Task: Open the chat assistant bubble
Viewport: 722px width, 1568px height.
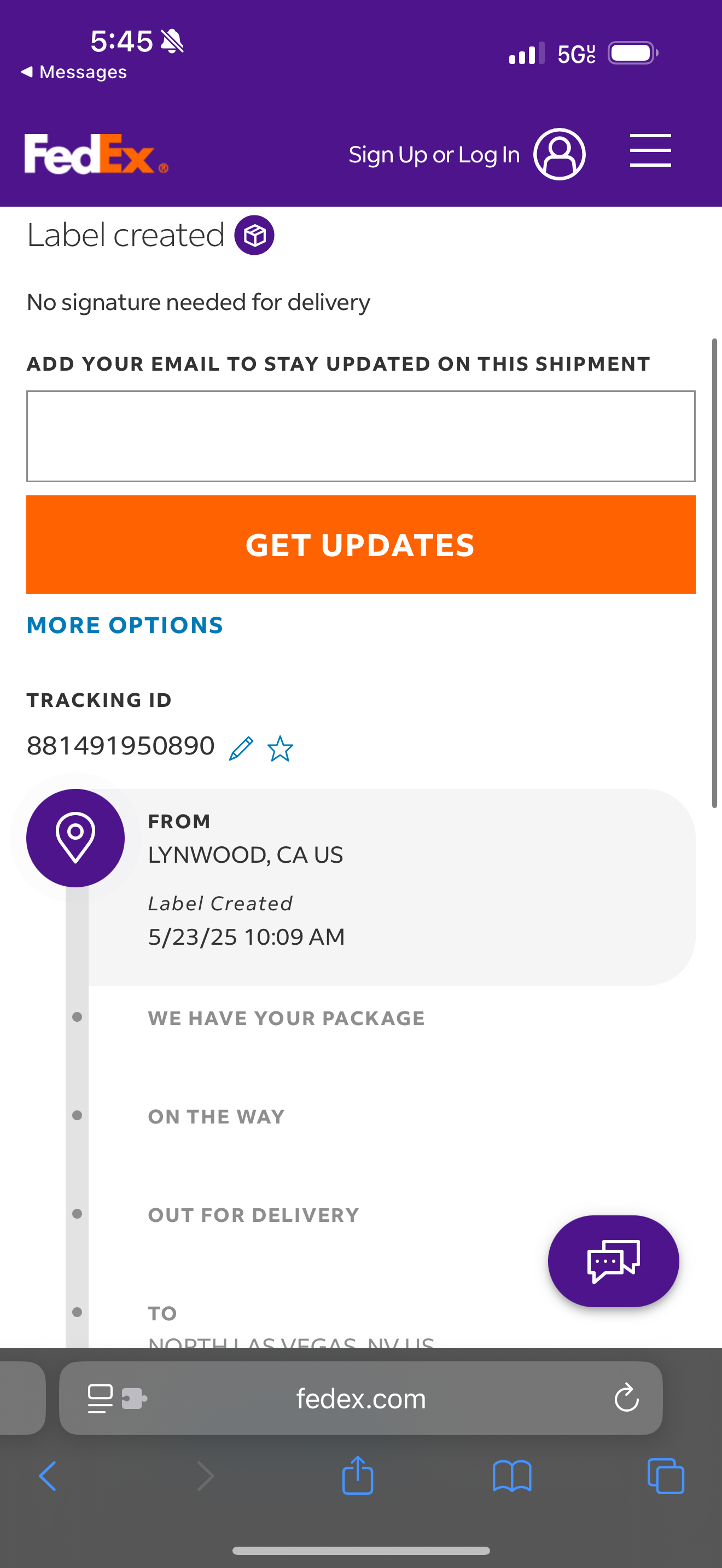Action: click(x=613, y=1261)
